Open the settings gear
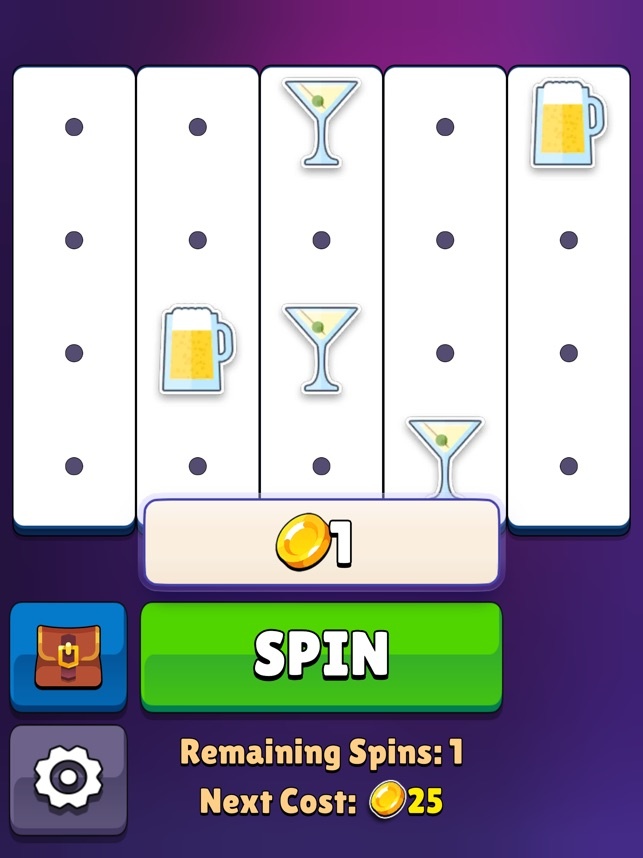The height and width of the screenshot is (858, 643). [68, 778]
